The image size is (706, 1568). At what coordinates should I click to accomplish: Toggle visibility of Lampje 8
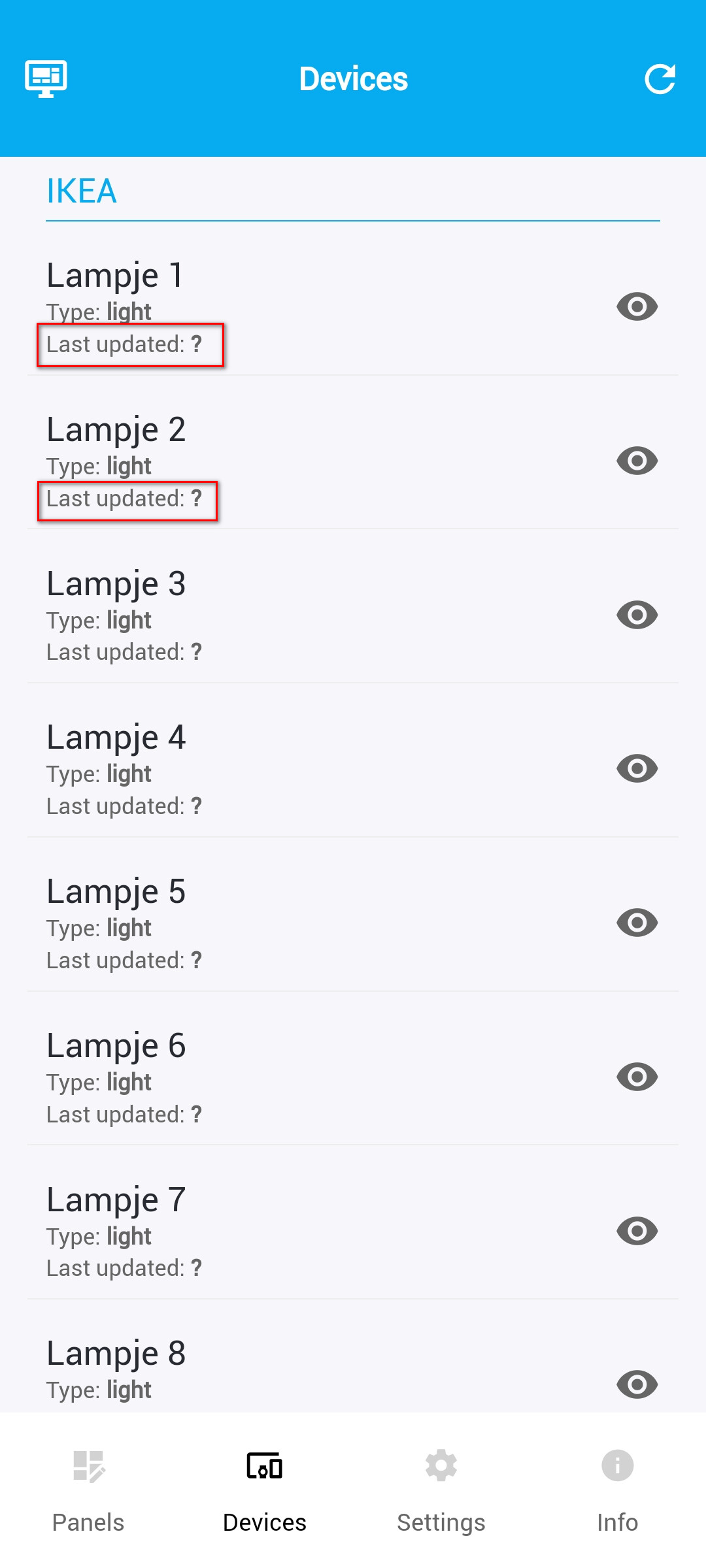coord(637,1384)
